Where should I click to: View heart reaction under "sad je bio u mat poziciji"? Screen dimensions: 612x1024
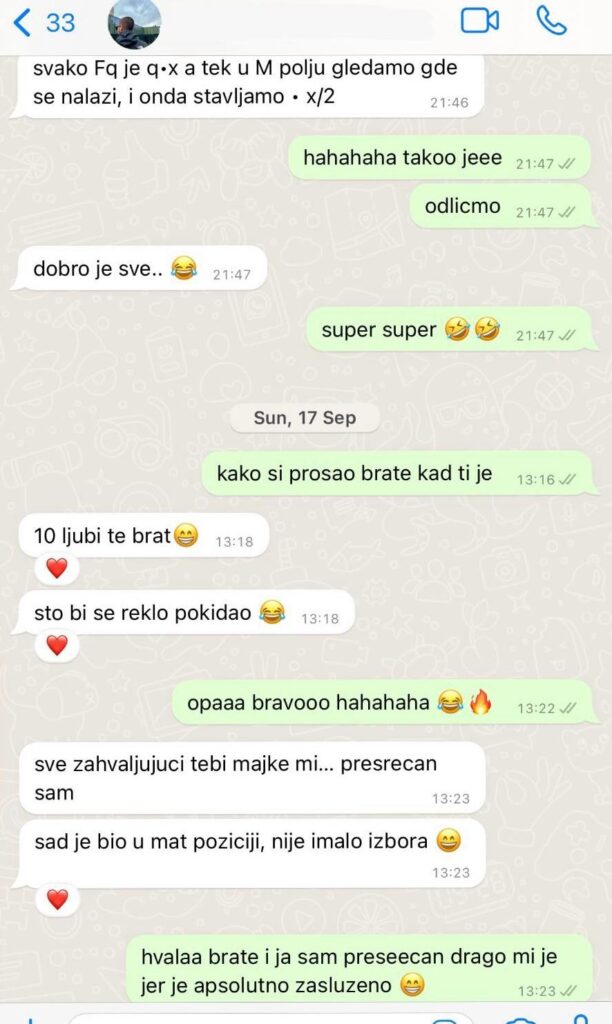pyautogui.click(x=57, y=899)
